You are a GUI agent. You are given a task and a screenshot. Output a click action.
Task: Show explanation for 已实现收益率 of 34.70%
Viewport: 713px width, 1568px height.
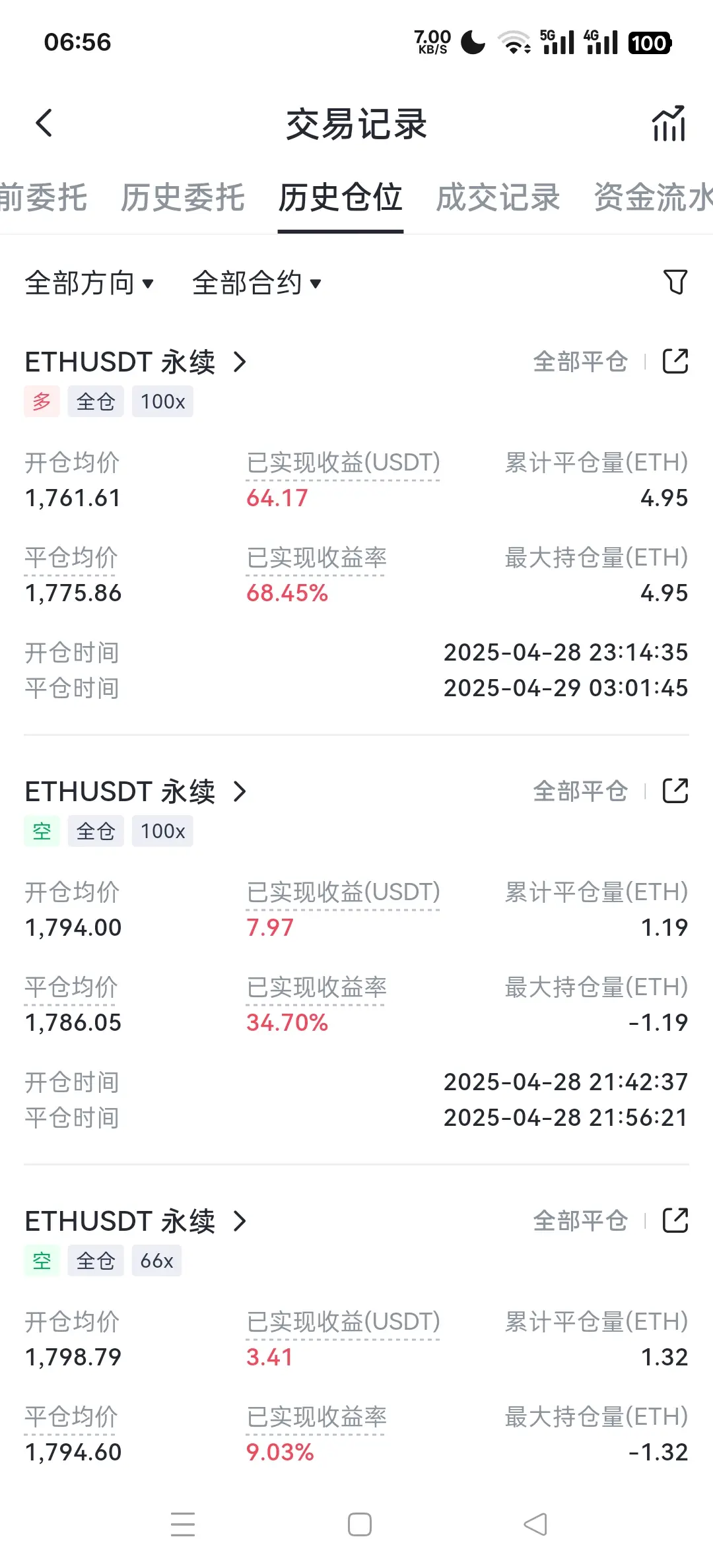click(x=316, y=988)
